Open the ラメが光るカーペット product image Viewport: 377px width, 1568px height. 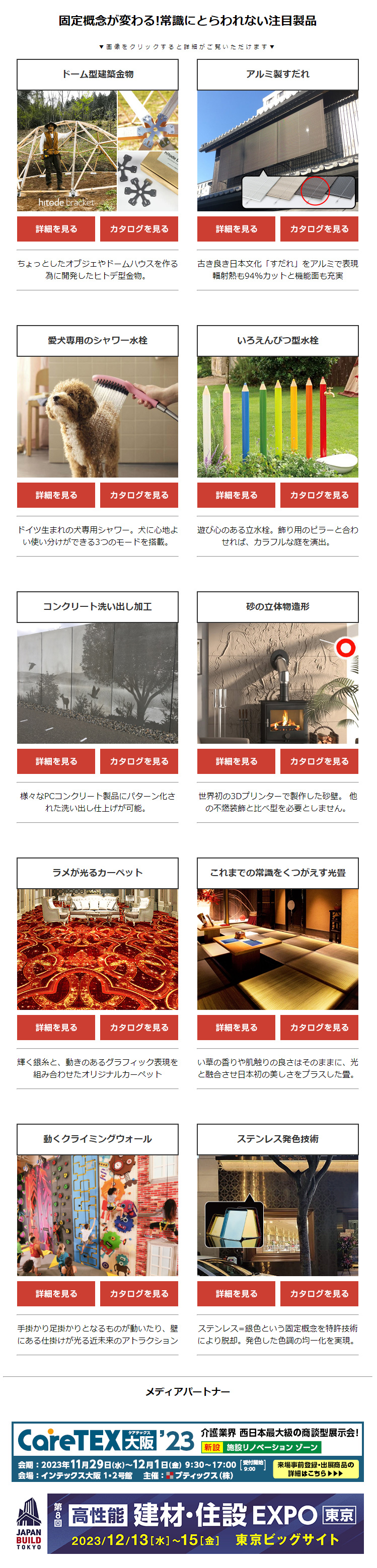pos(98,949)
